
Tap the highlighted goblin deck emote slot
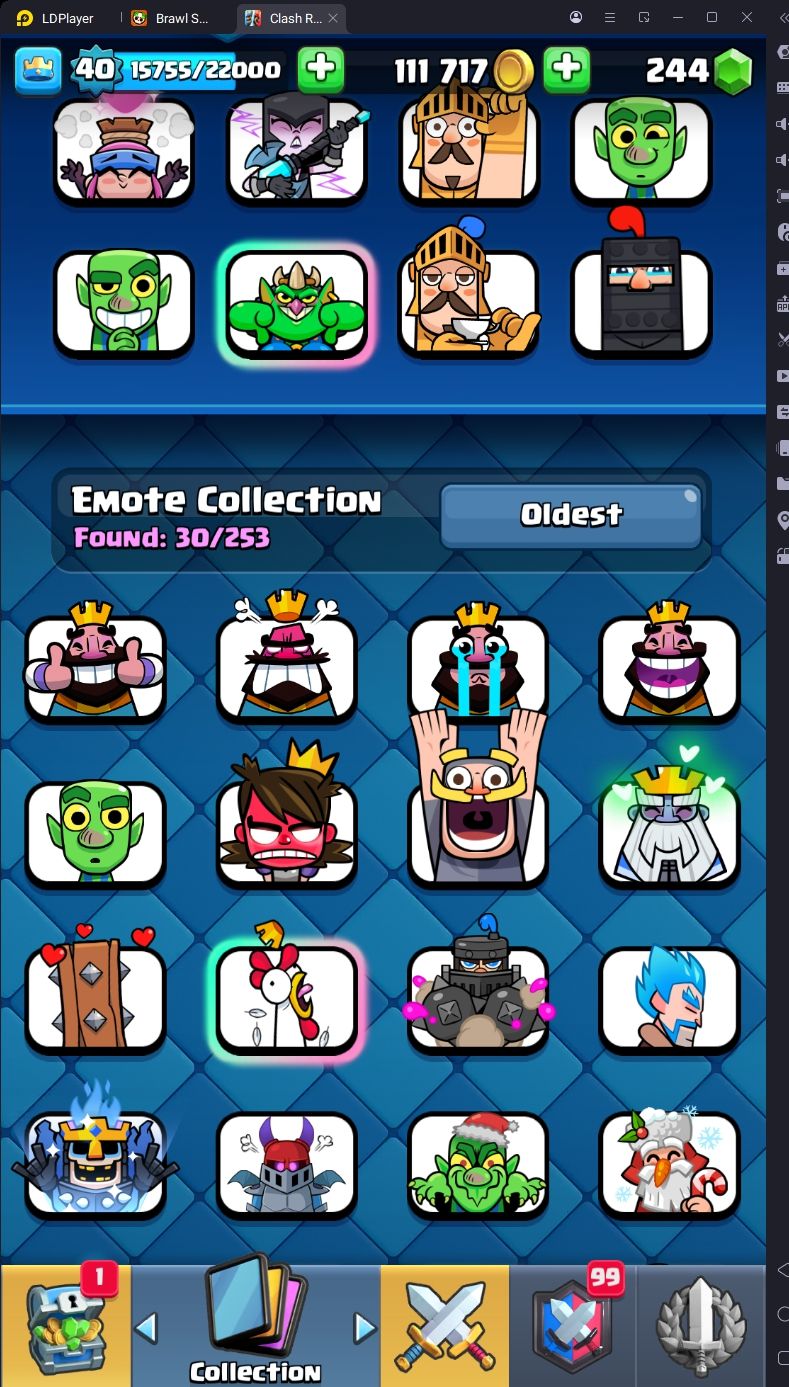click(x=296, y=303)
